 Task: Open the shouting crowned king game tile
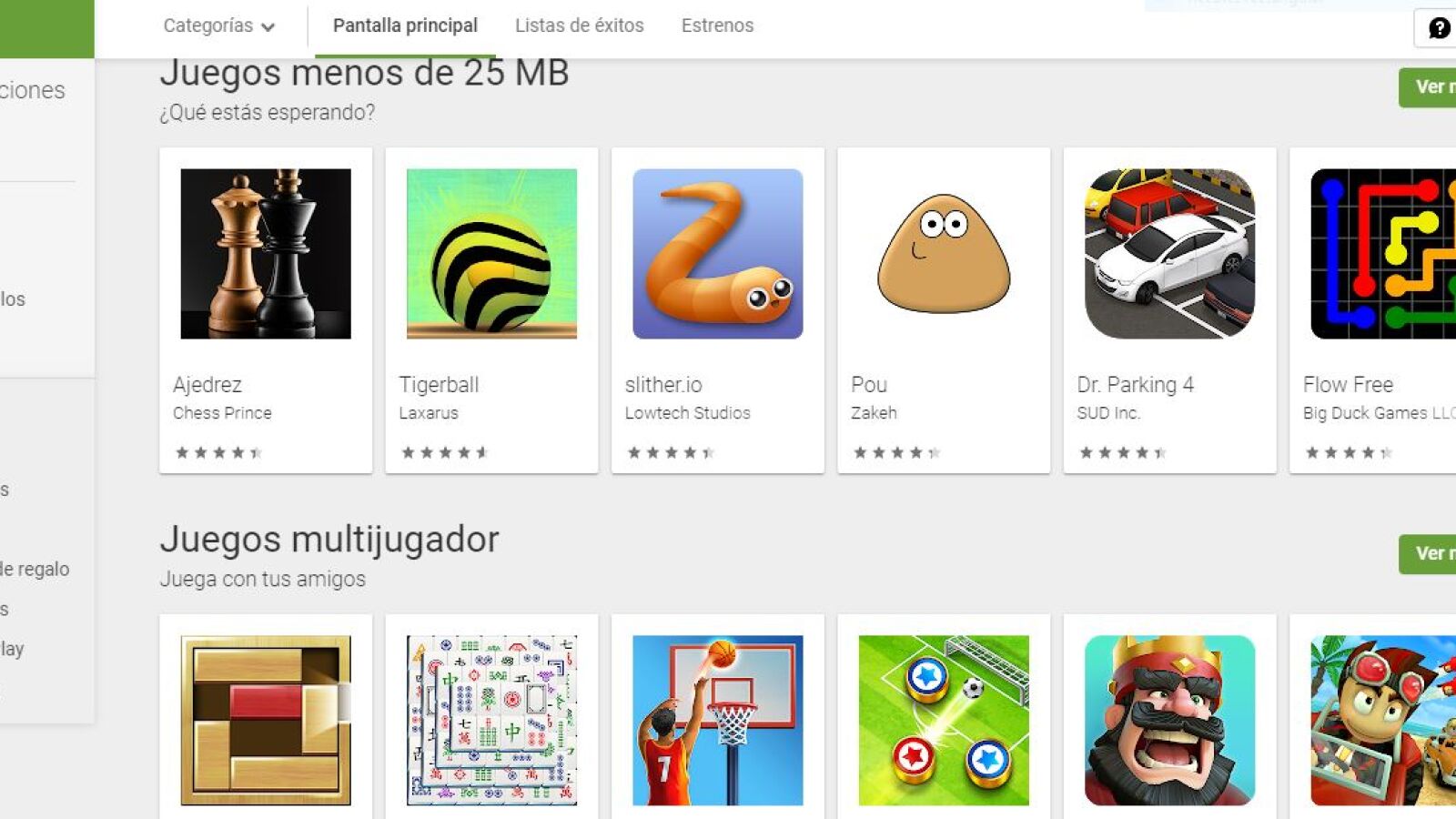(1169, 720)
